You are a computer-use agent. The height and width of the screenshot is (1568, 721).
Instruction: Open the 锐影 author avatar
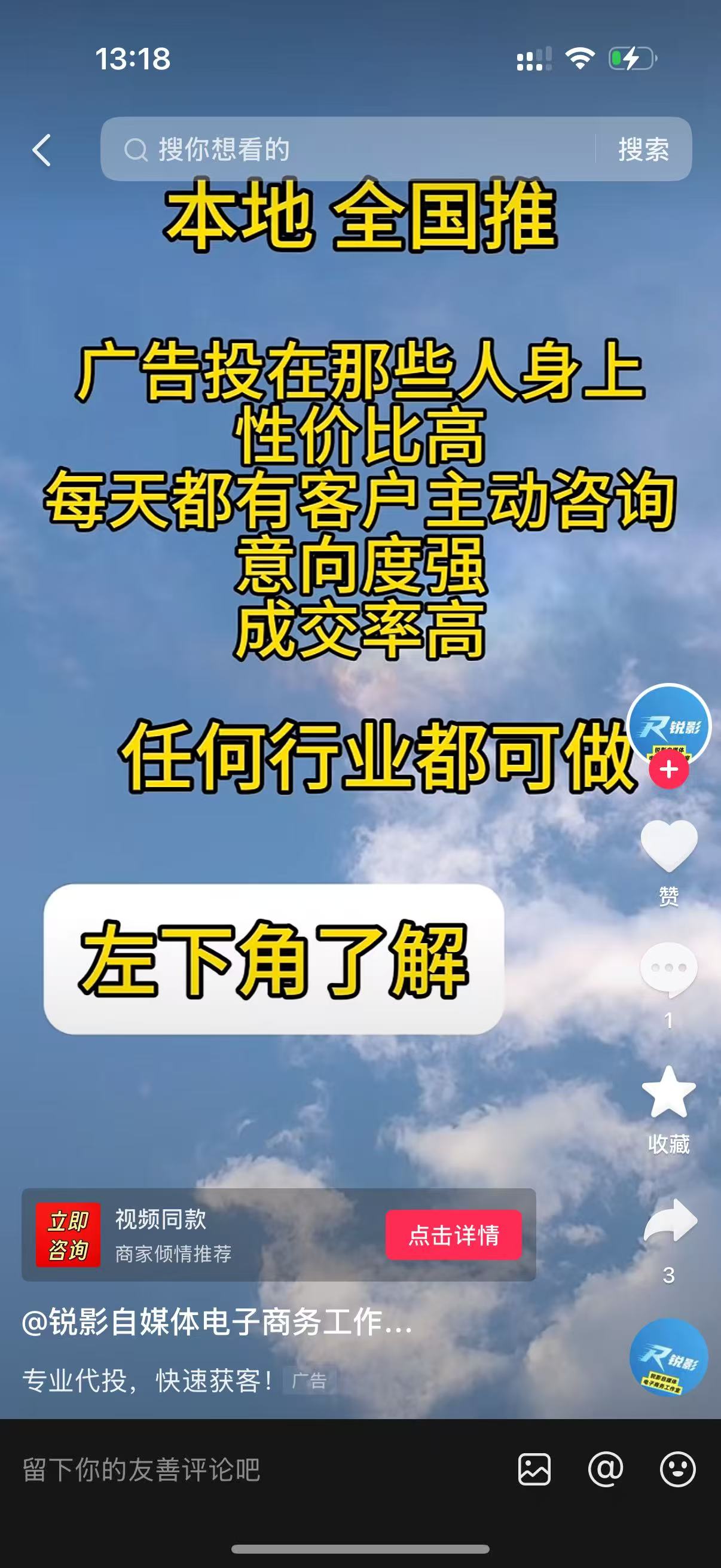[668, 723]
